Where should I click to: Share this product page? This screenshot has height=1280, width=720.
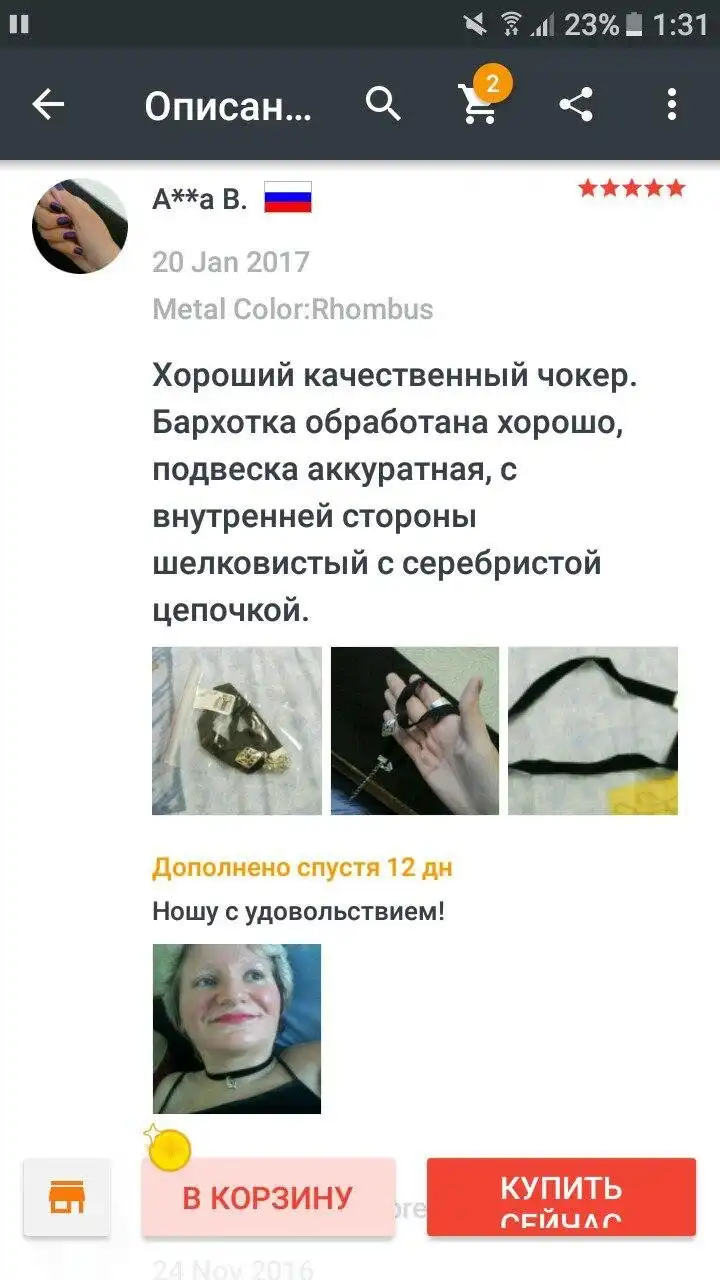(576, 104)
